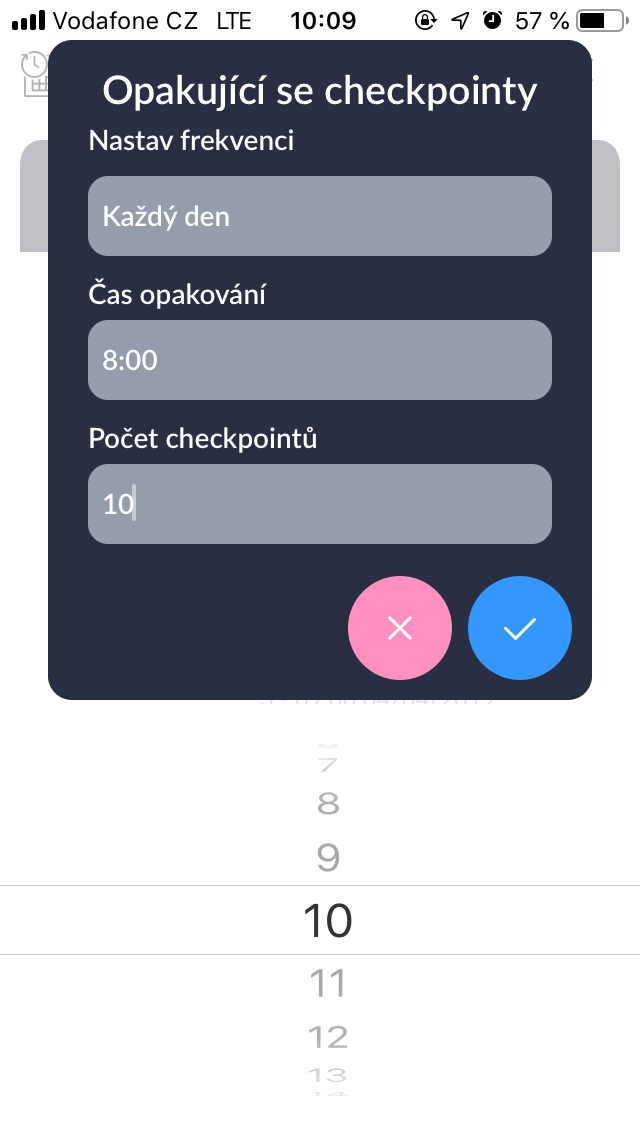The height and width of the screenshot is (1136, 640).
Task: Tap the 'Počet checkpointů' number field
Action: (320, 504)
